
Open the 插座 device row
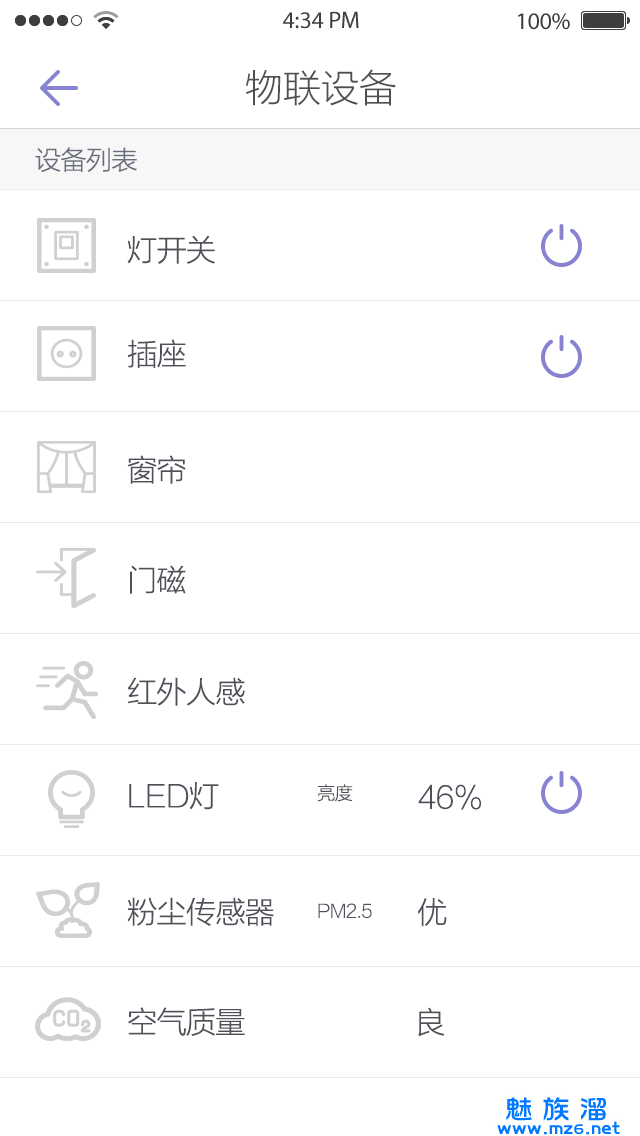click(320, 356)
